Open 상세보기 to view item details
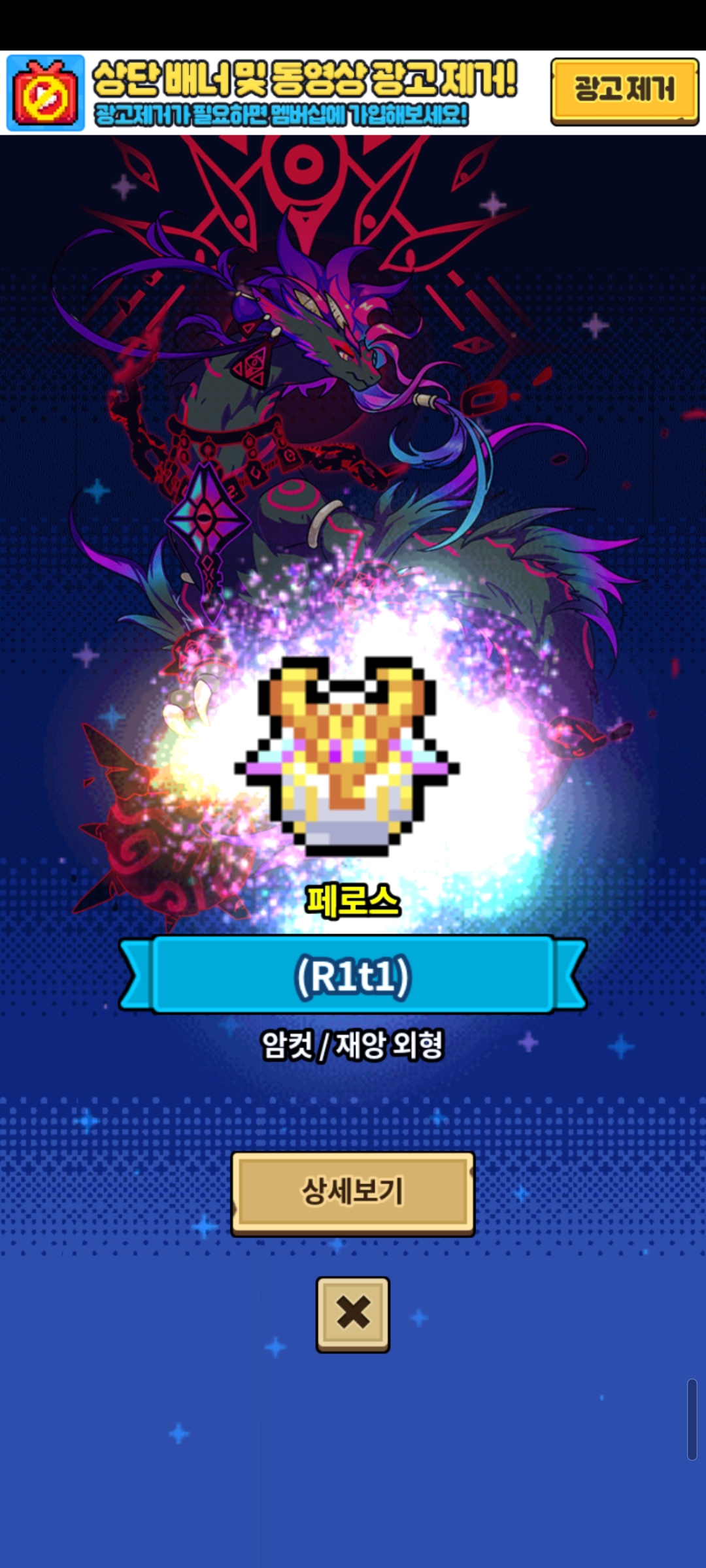The height and width of the screenshot is (1568, 706). click(x=353, y=1194)
